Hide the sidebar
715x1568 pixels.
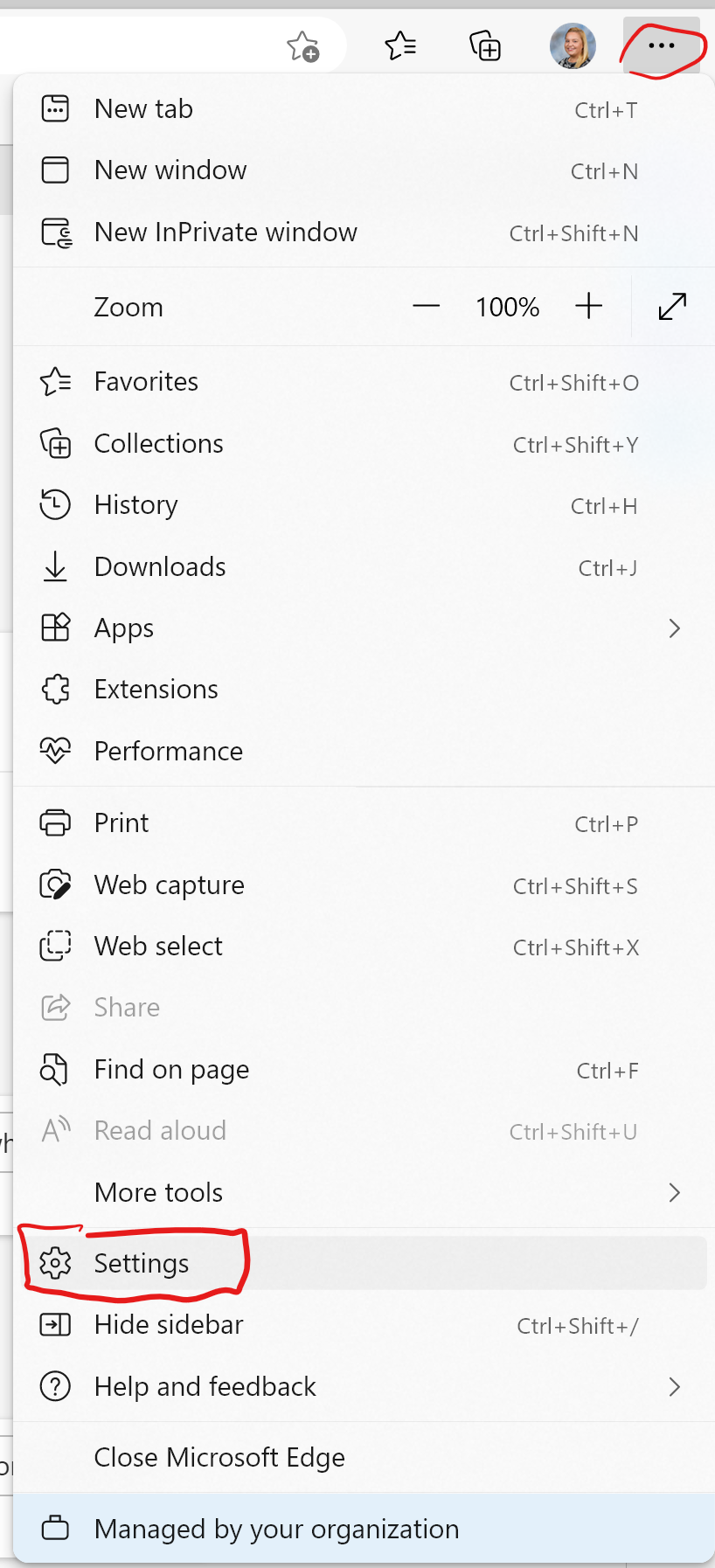(x=169, y=1324)
